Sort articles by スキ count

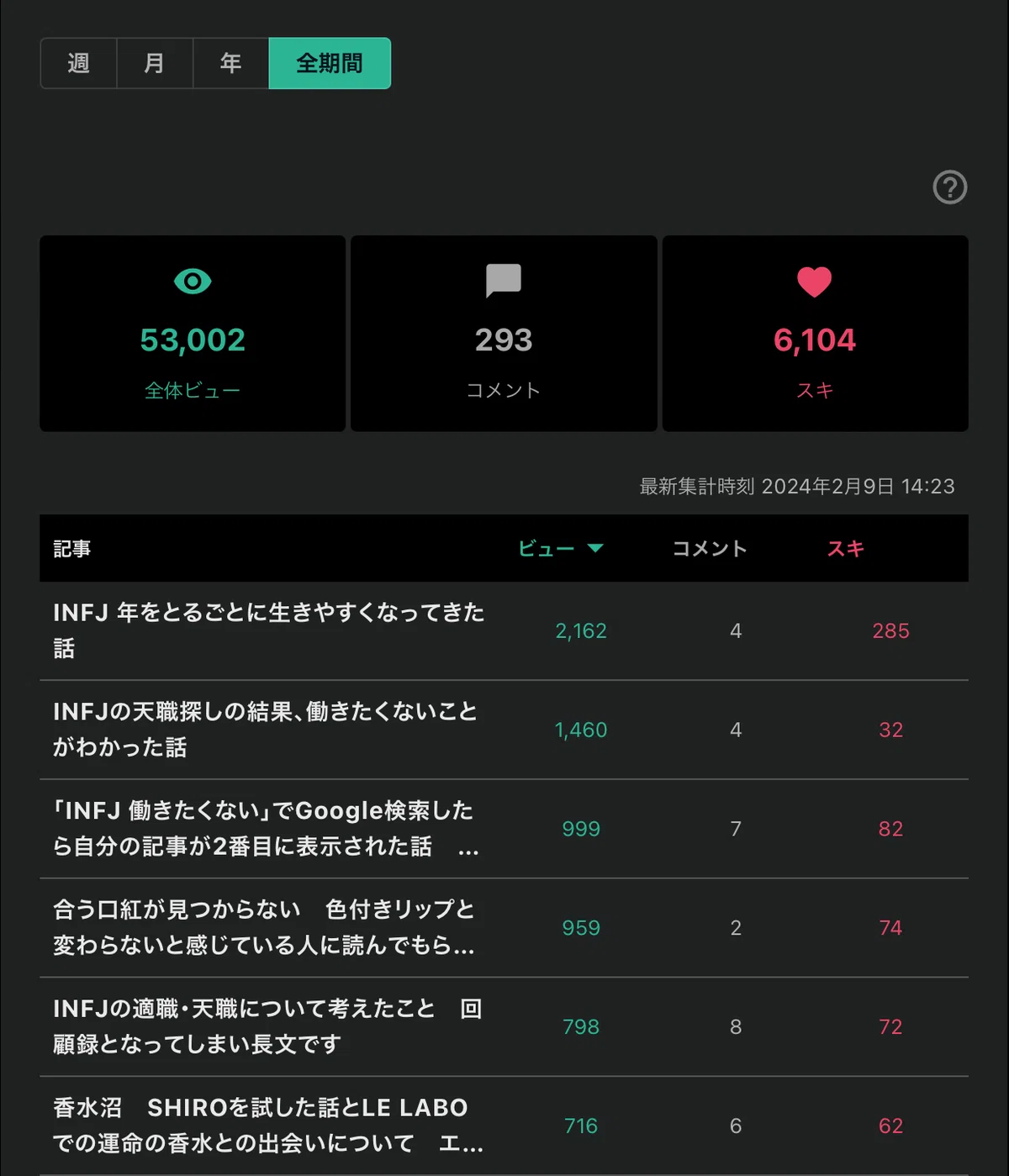(x=846, y=548)
